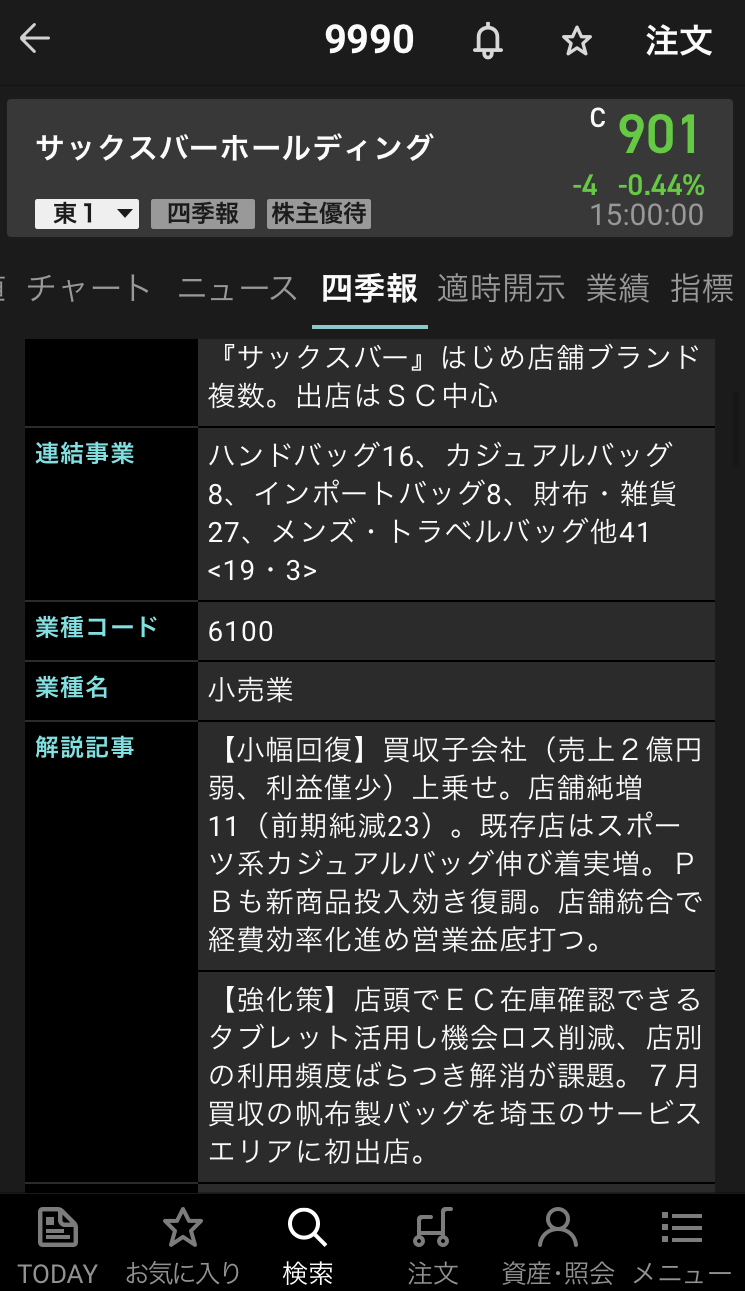Open the 株主優待 tag
The image size is (745, 1291).
point(319,214)
